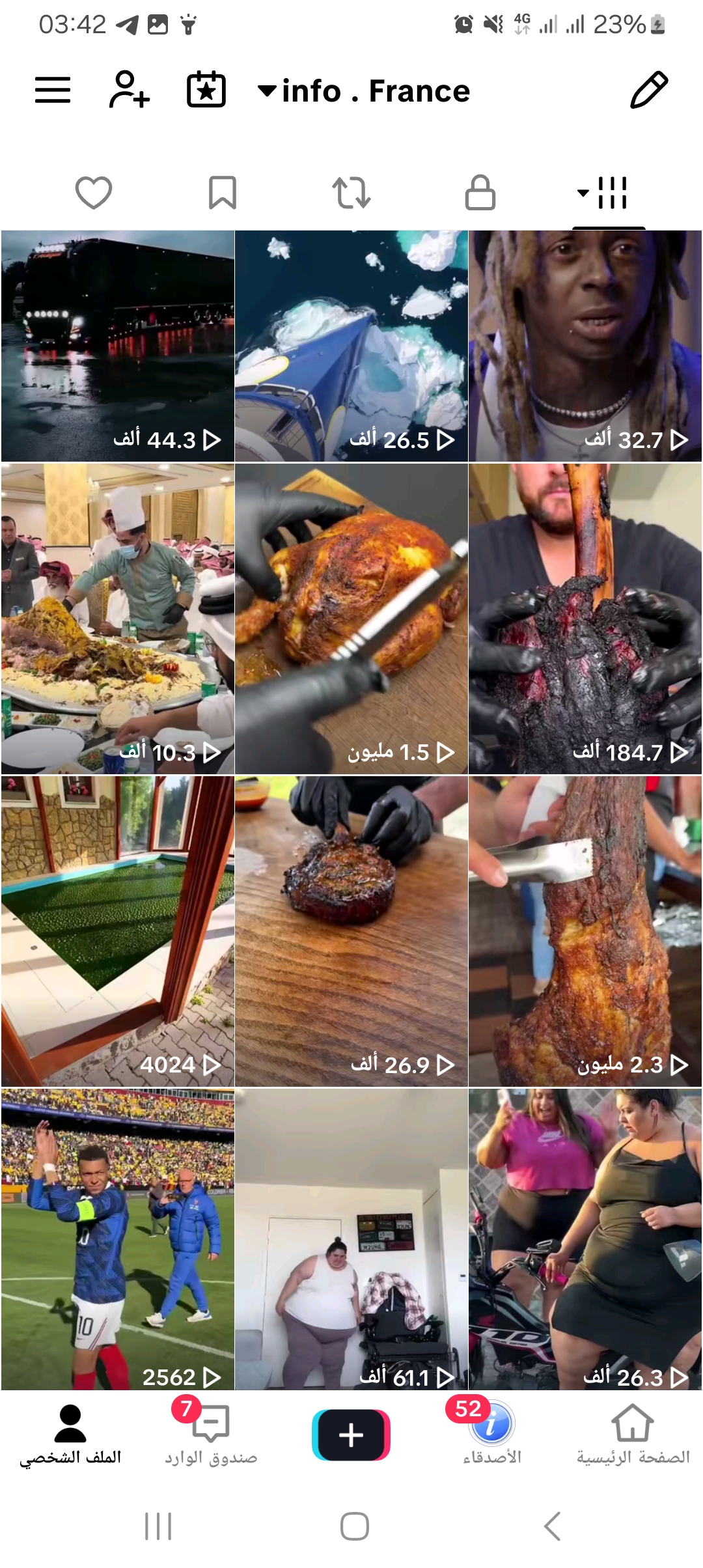This screenshot has width=703, height=1568.
Task: Open the video with 2.3 مليون views
Action: point(585,931)
